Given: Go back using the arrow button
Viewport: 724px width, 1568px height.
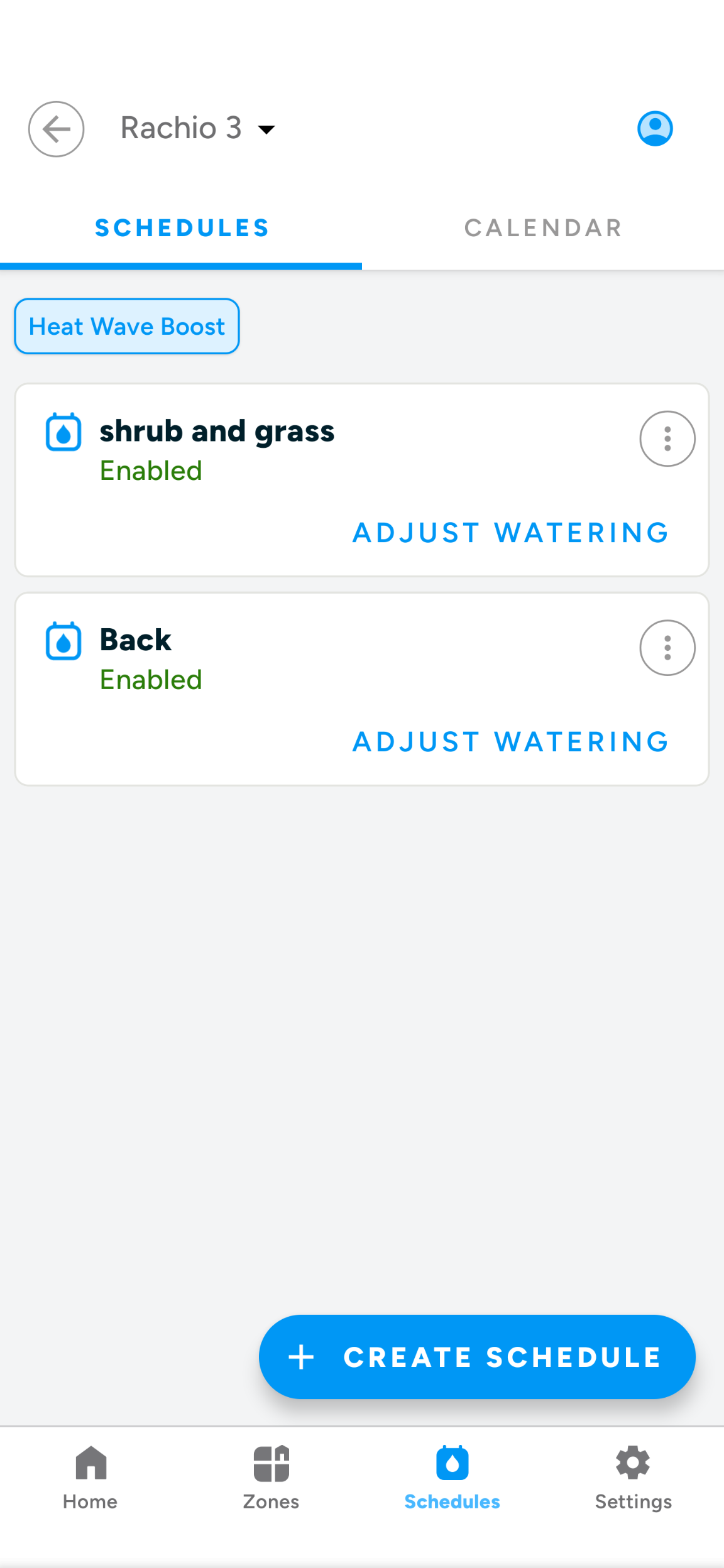Looking at the screenshot, I should (x=57, y=129).
